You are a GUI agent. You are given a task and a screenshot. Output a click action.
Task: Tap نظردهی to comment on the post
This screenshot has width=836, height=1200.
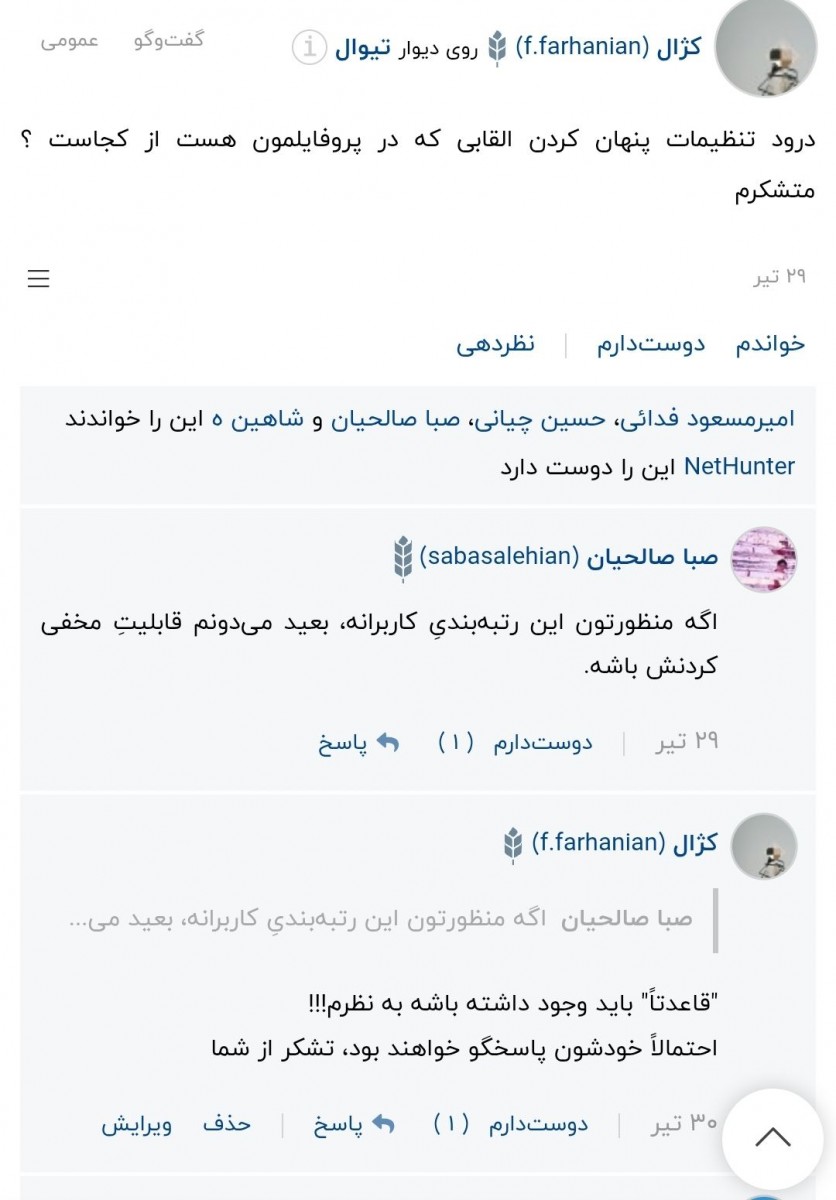(496, 344)
